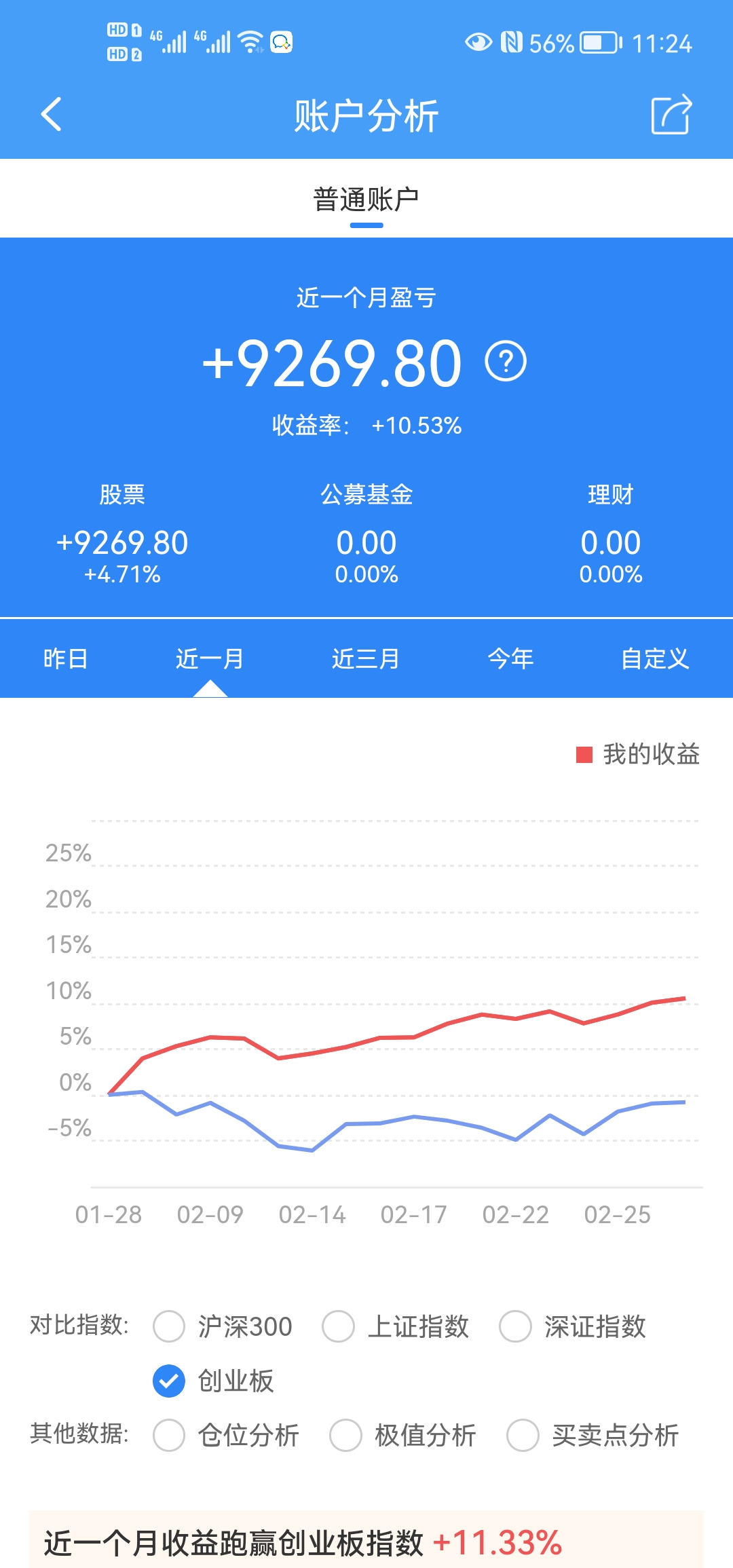Share the account analysis report
This screenshot has width=733, height=1568.
[671, 114]
